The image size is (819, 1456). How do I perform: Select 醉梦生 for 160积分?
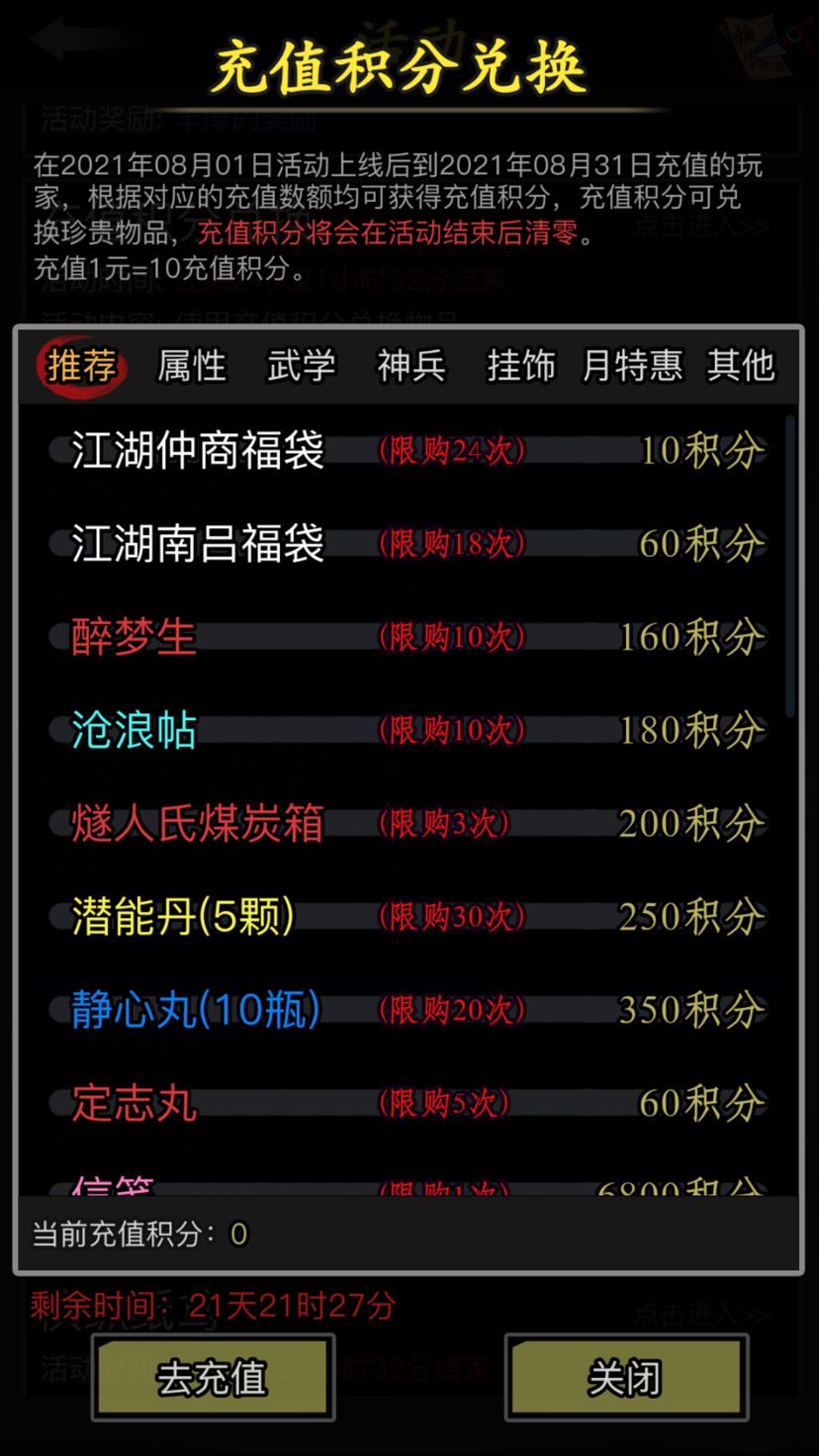(409, 637)
